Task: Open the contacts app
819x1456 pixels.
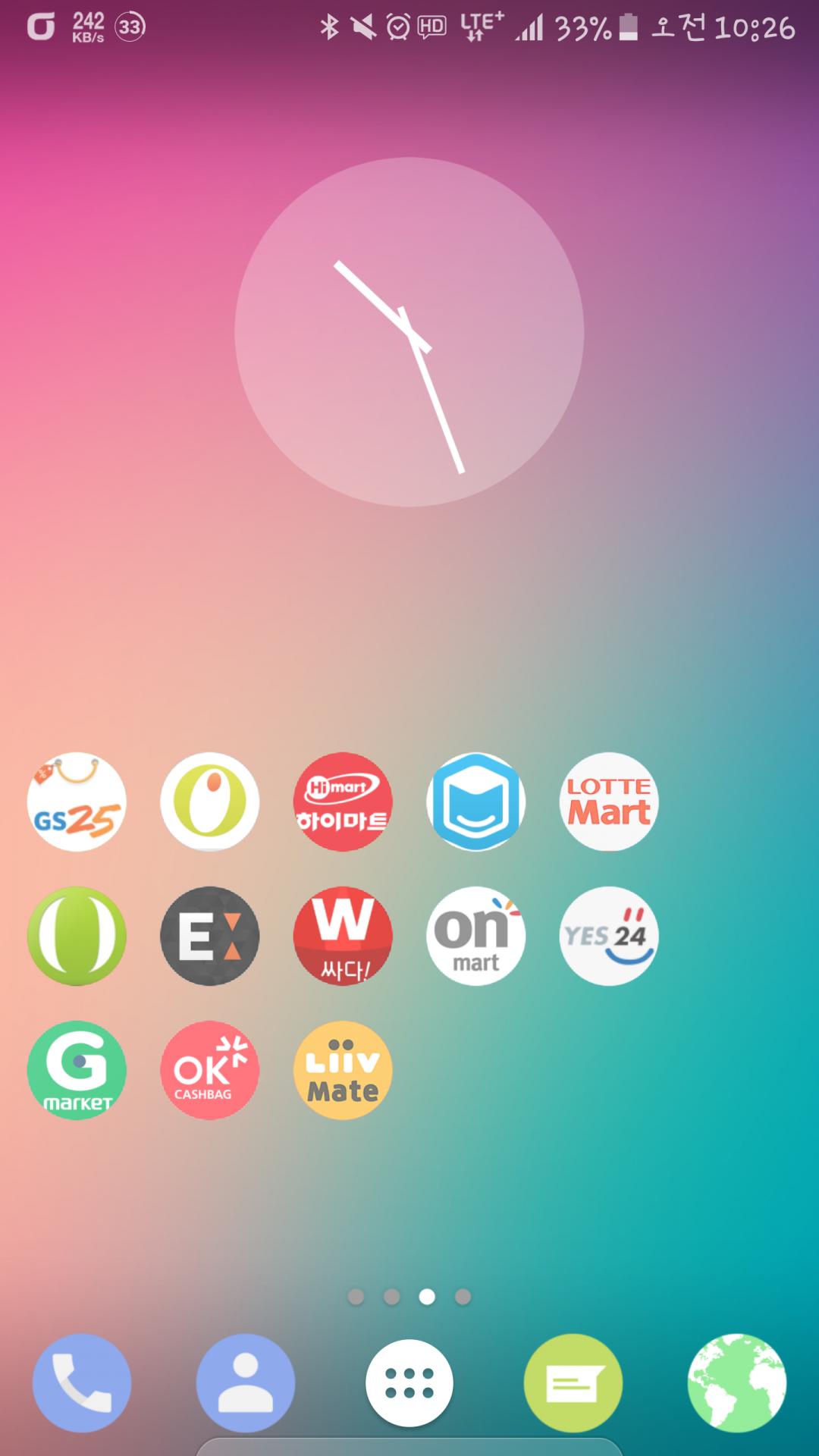Action: [245, 1383]
